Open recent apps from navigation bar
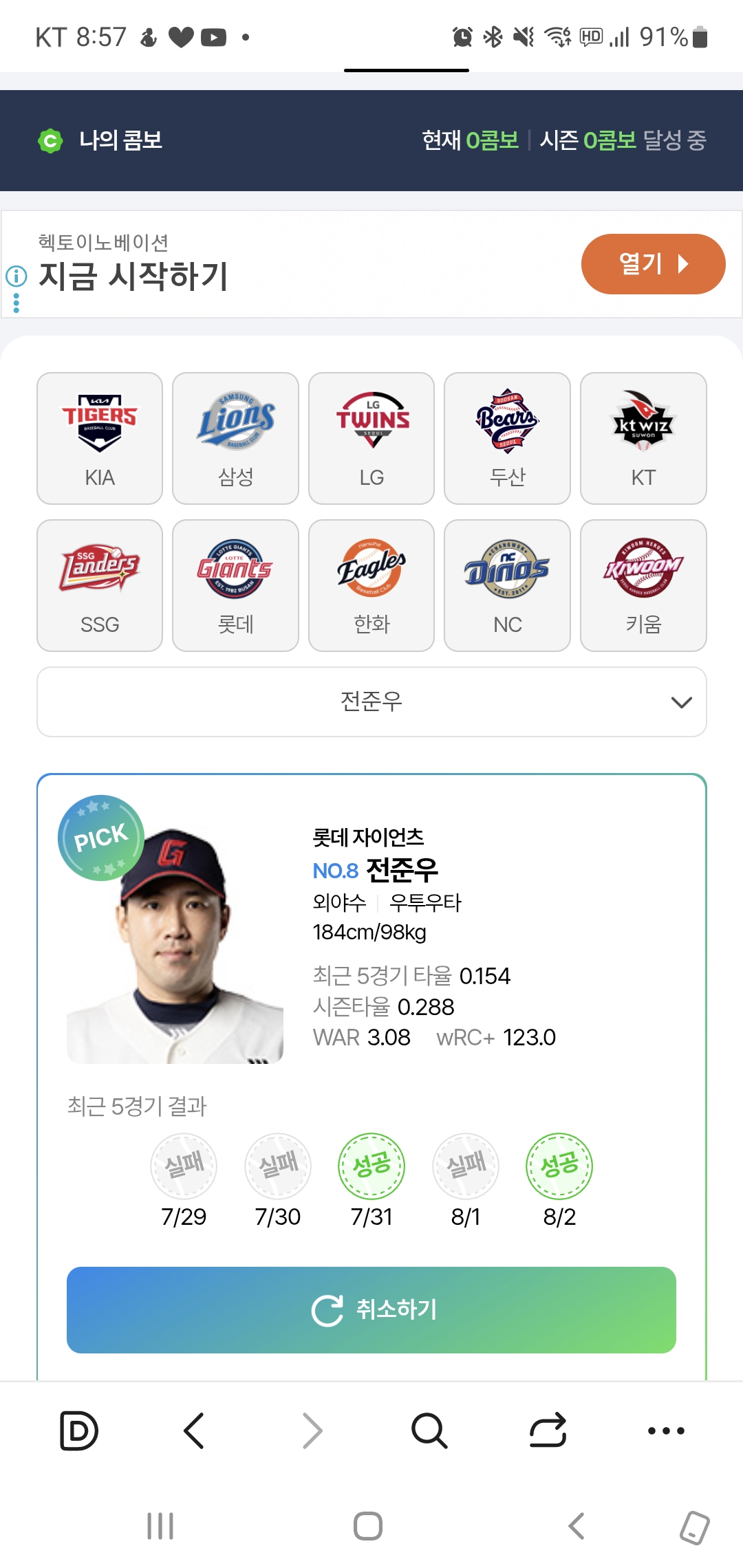 click(160, 1526)
